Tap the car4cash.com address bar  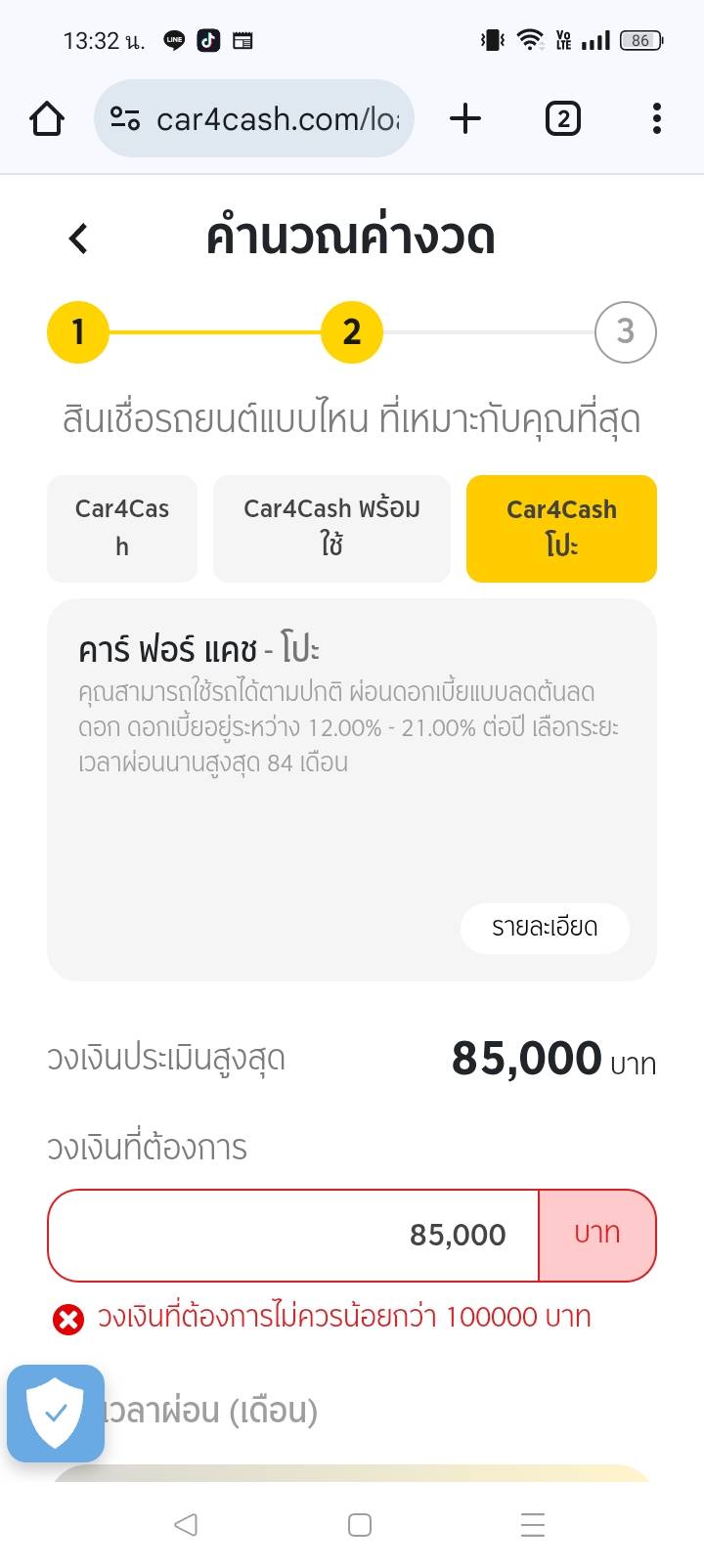click(x=254, y=119)
